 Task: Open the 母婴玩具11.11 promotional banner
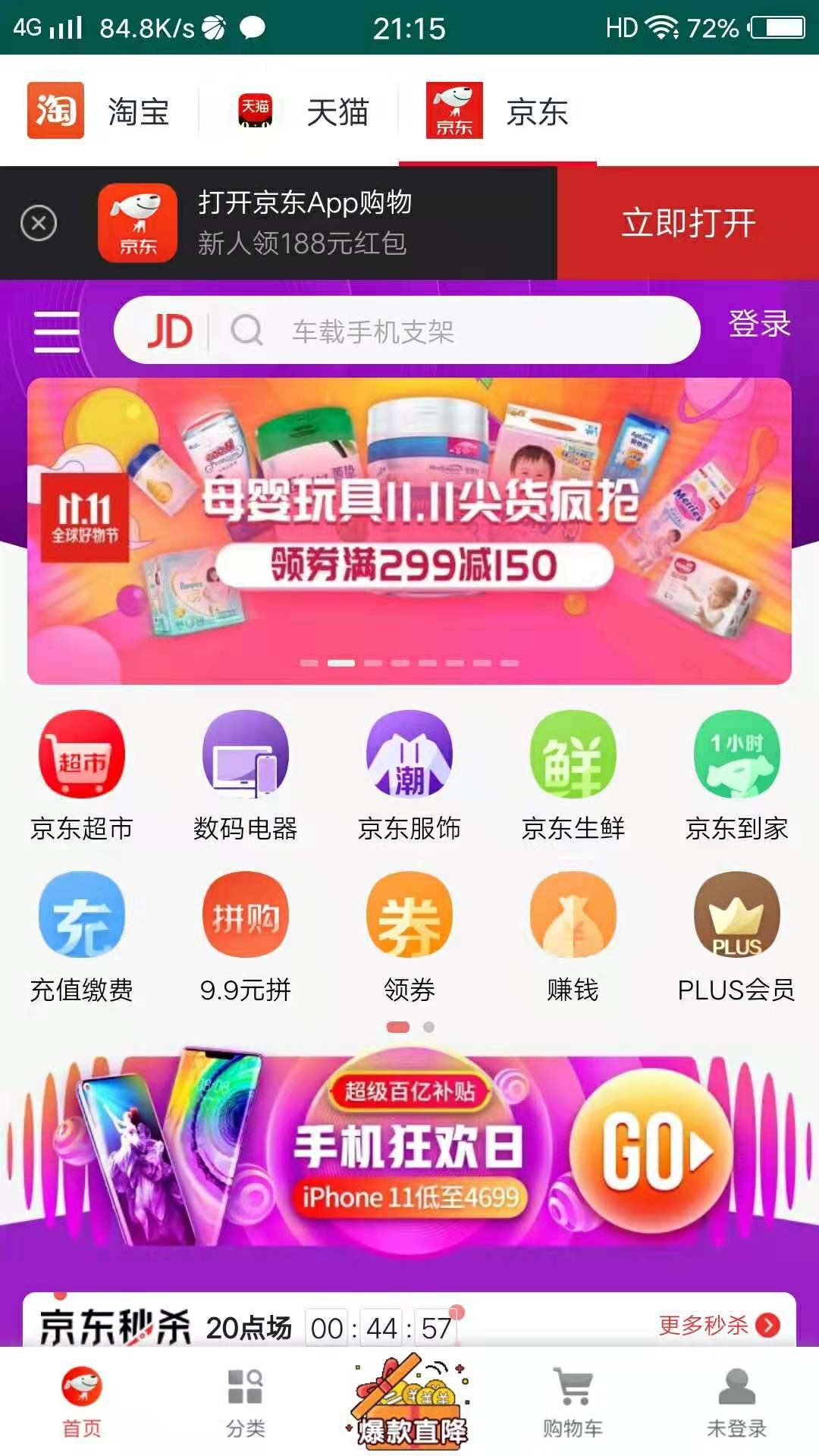click(x=409, y=531)
